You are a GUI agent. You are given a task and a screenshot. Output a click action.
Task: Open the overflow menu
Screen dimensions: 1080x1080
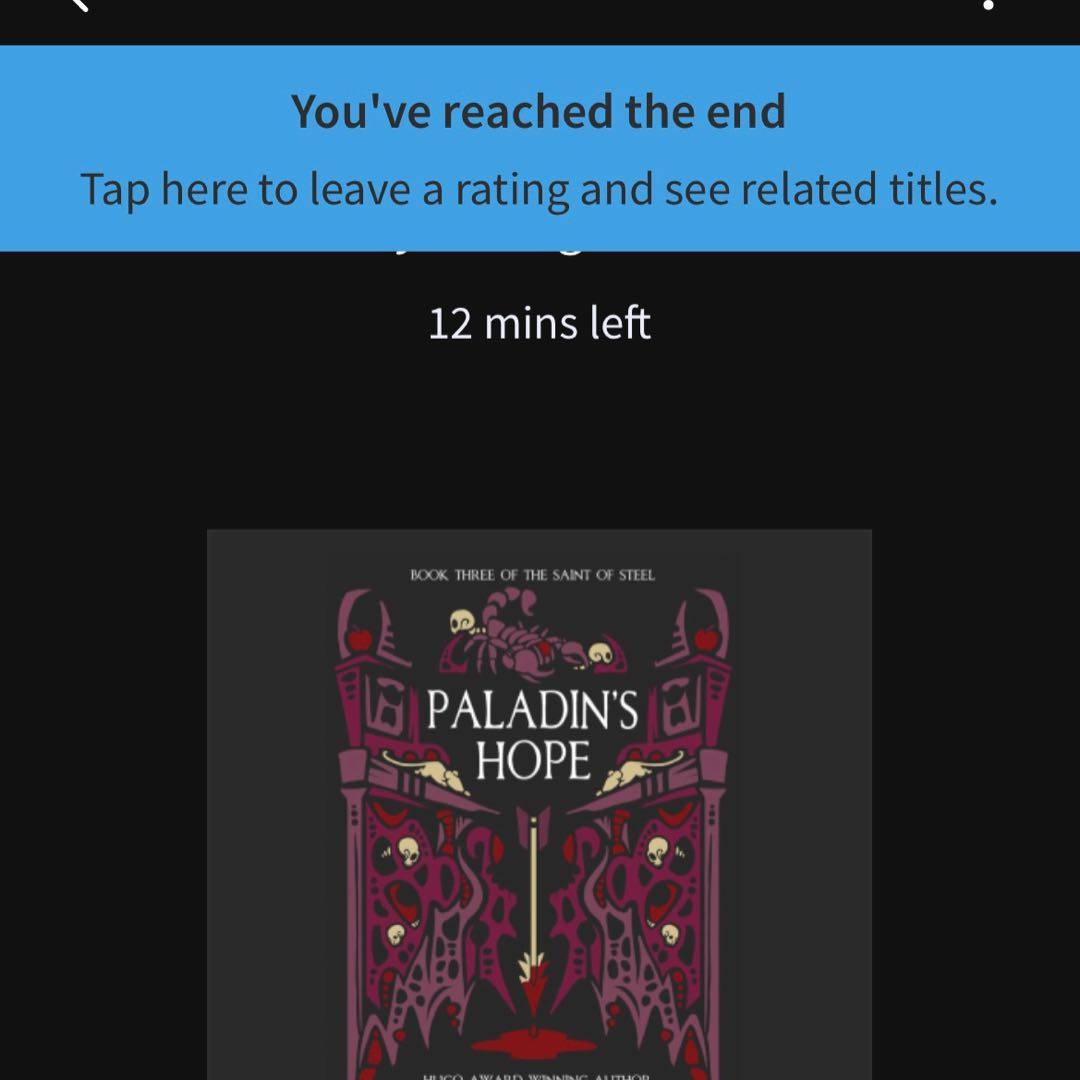click(988, 6)
